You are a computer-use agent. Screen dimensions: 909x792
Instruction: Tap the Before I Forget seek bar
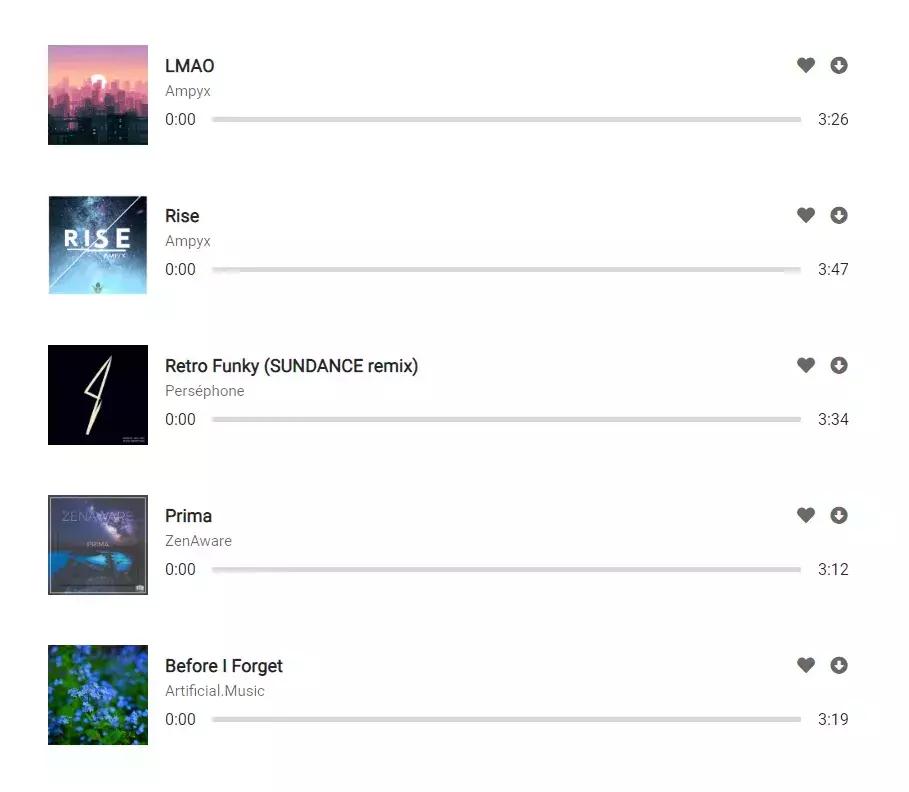point(506,719)
